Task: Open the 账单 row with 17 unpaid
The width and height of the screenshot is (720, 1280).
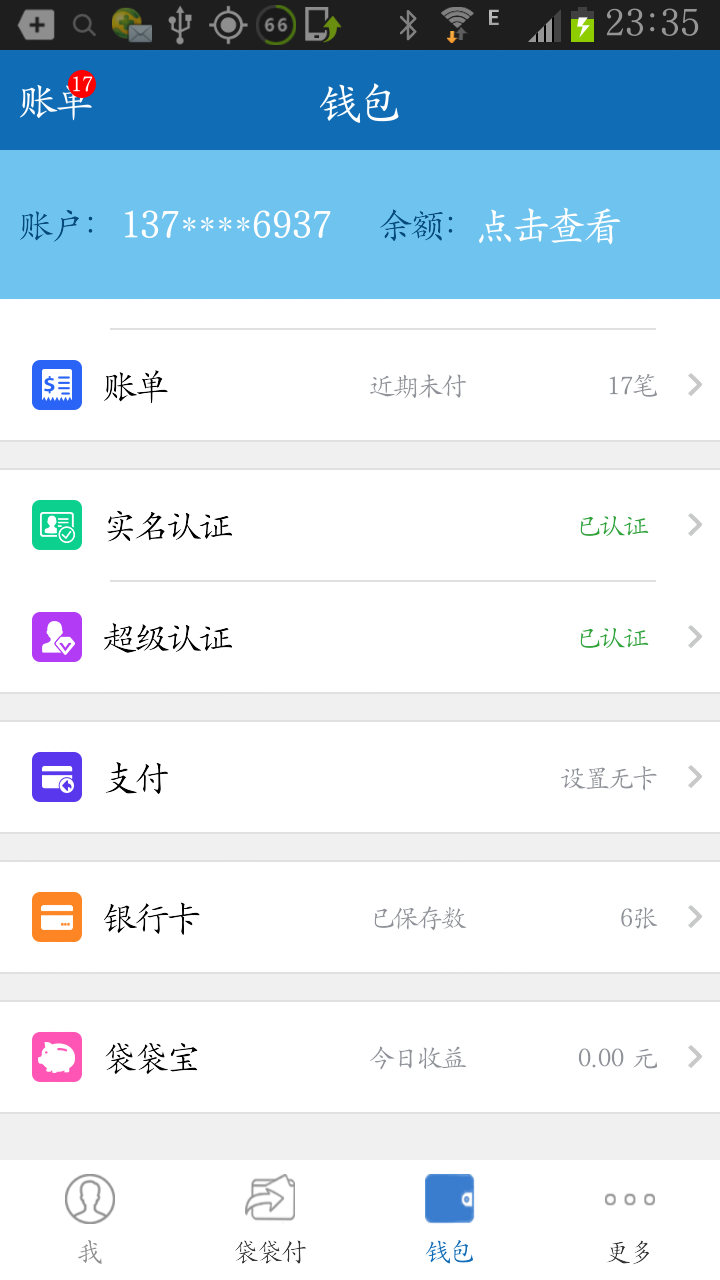Action: (x=360, y=386)
